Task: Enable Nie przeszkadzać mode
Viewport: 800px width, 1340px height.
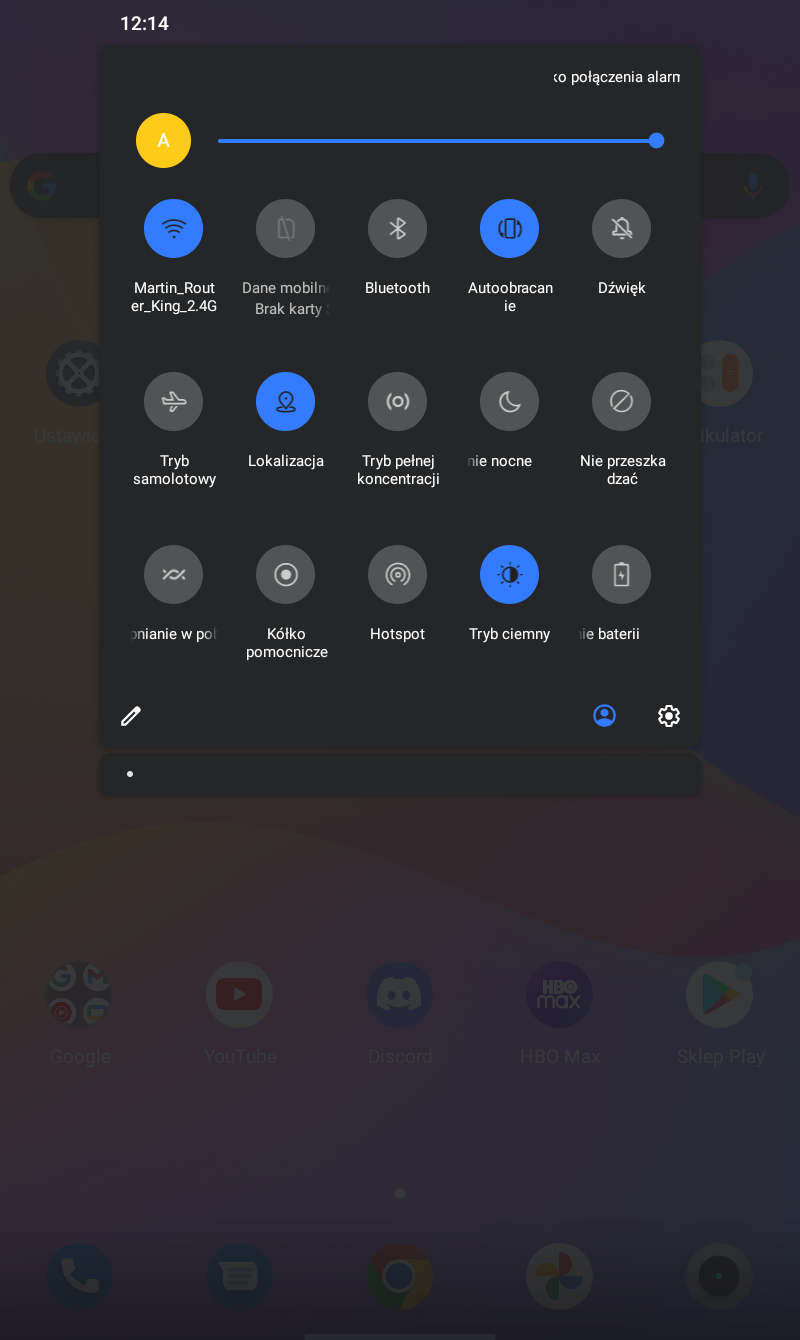Action: pos(621,402)
